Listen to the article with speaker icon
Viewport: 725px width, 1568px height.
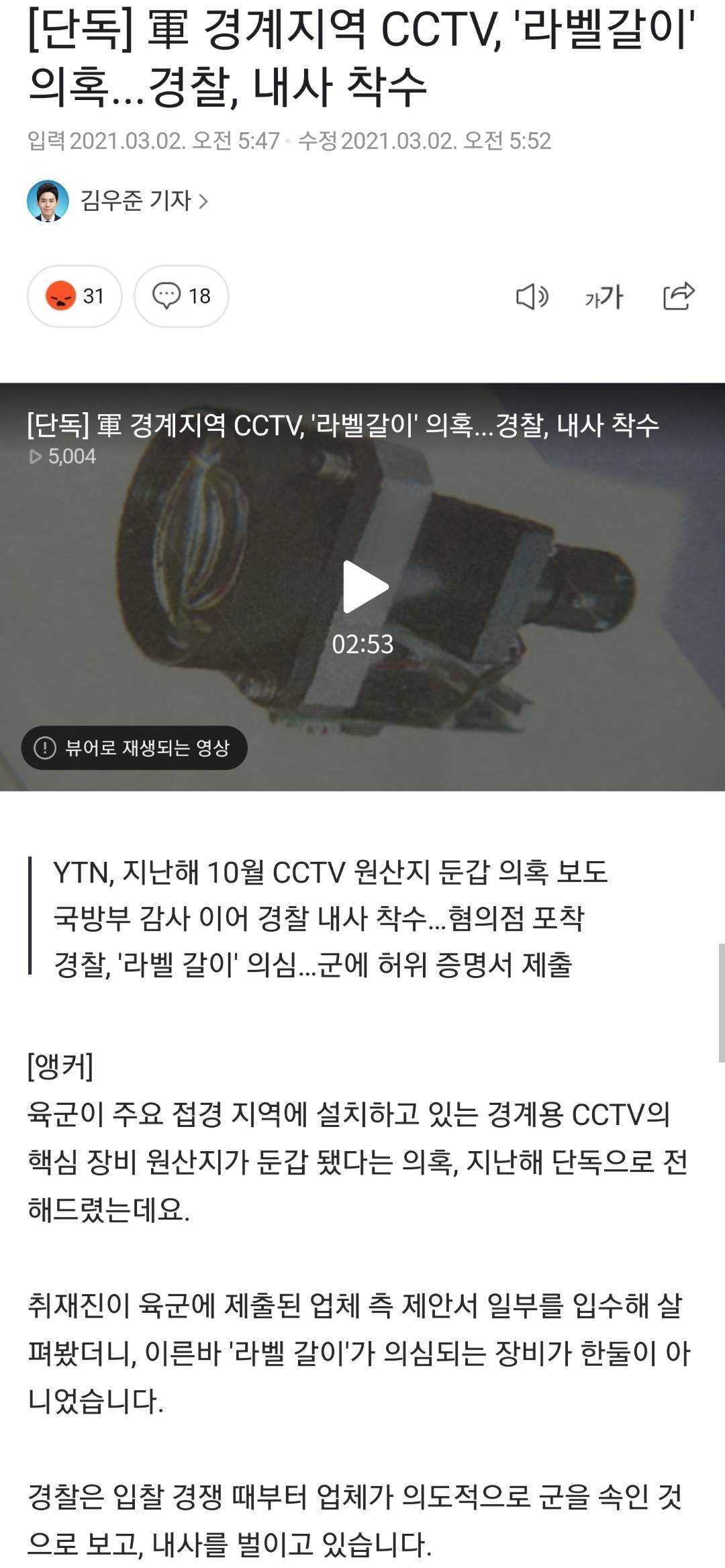click(x=532, y=296)
